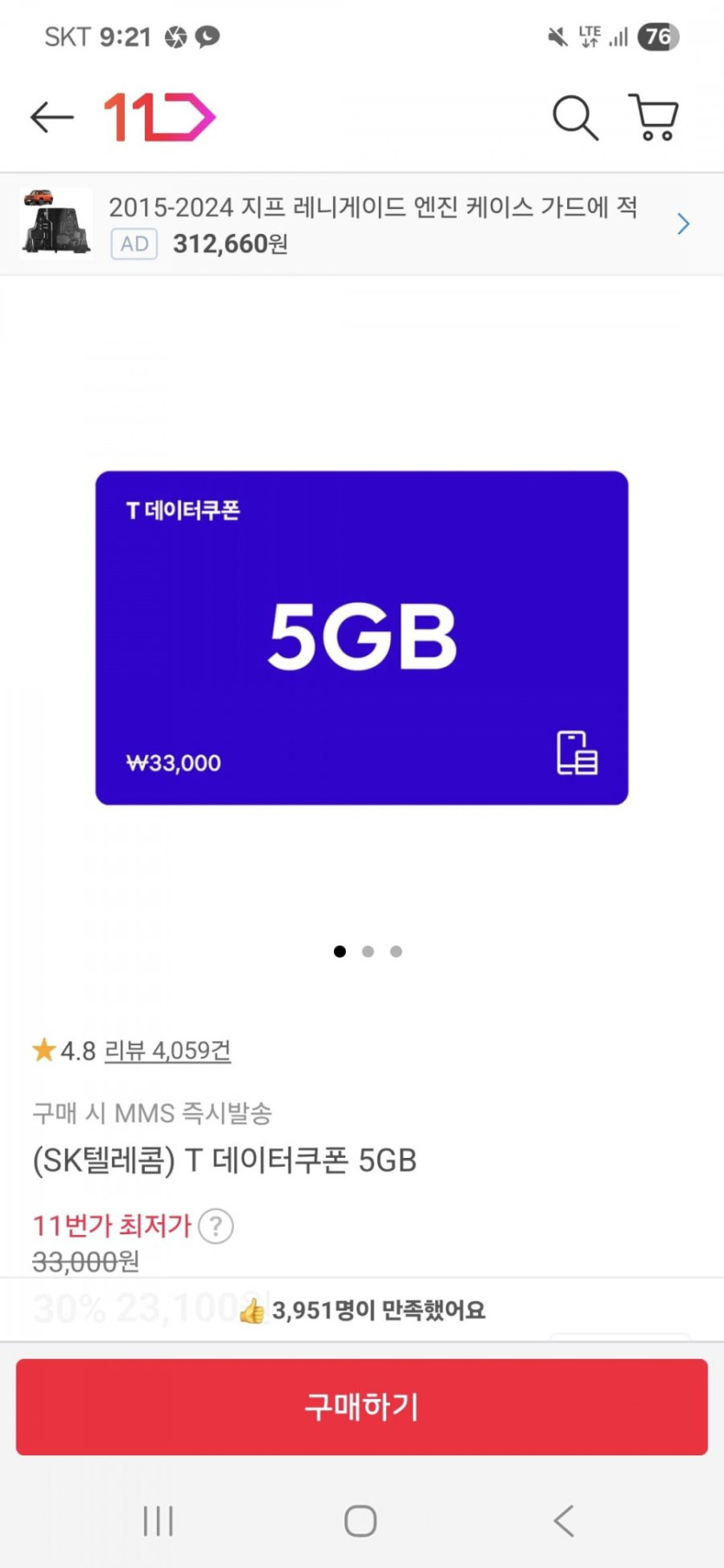Tap the 11번가 최저가 help icon
Image resolution: width=724 pixels, height=1568 pixels.
216,1226
